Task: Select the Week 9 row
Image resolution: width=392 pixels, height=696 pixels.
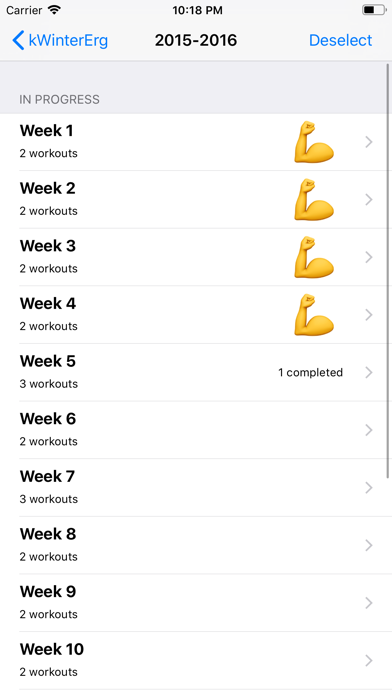Action: (x=196, y=603)
